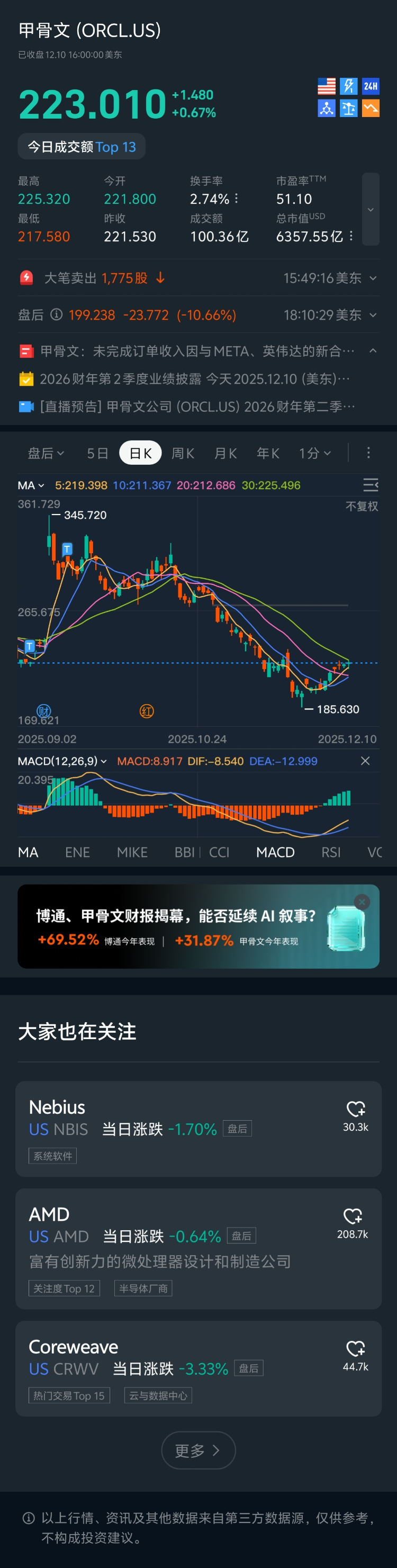Expand the 大笔卖出 trade alert row
Screen dimensions: 397x1568
click(x=373, y=278)
